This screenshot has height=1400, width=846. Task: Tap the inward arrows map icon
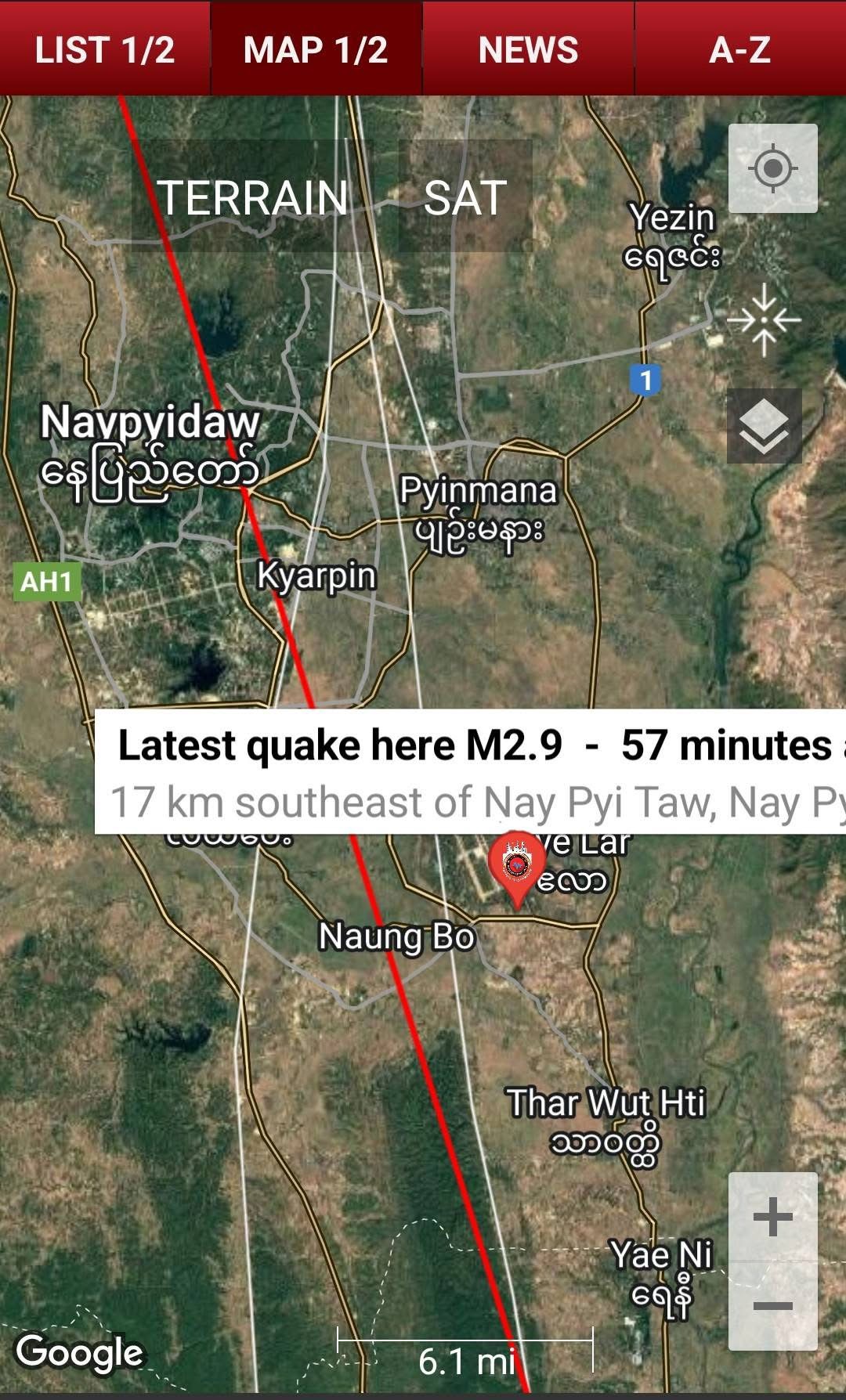point(764,320)
